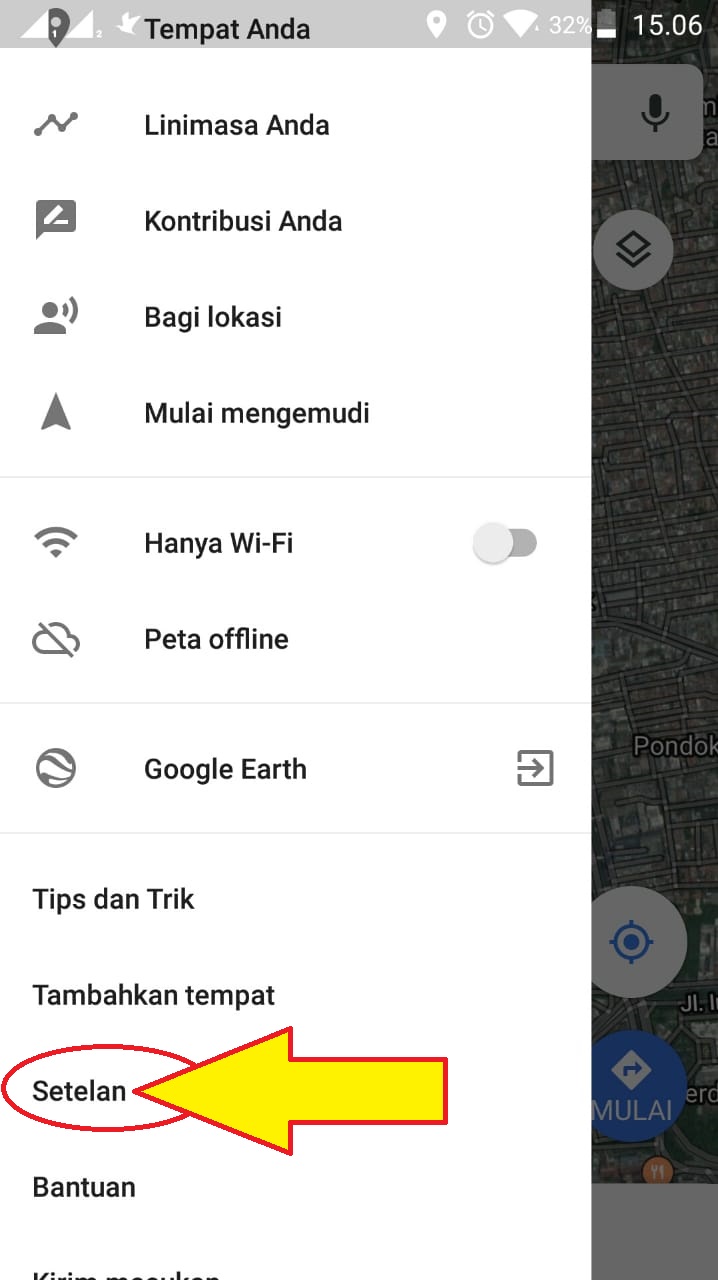Open the map layers button
The width and height of the screenshot is (718, 1280).
click(x=632, y=251)
